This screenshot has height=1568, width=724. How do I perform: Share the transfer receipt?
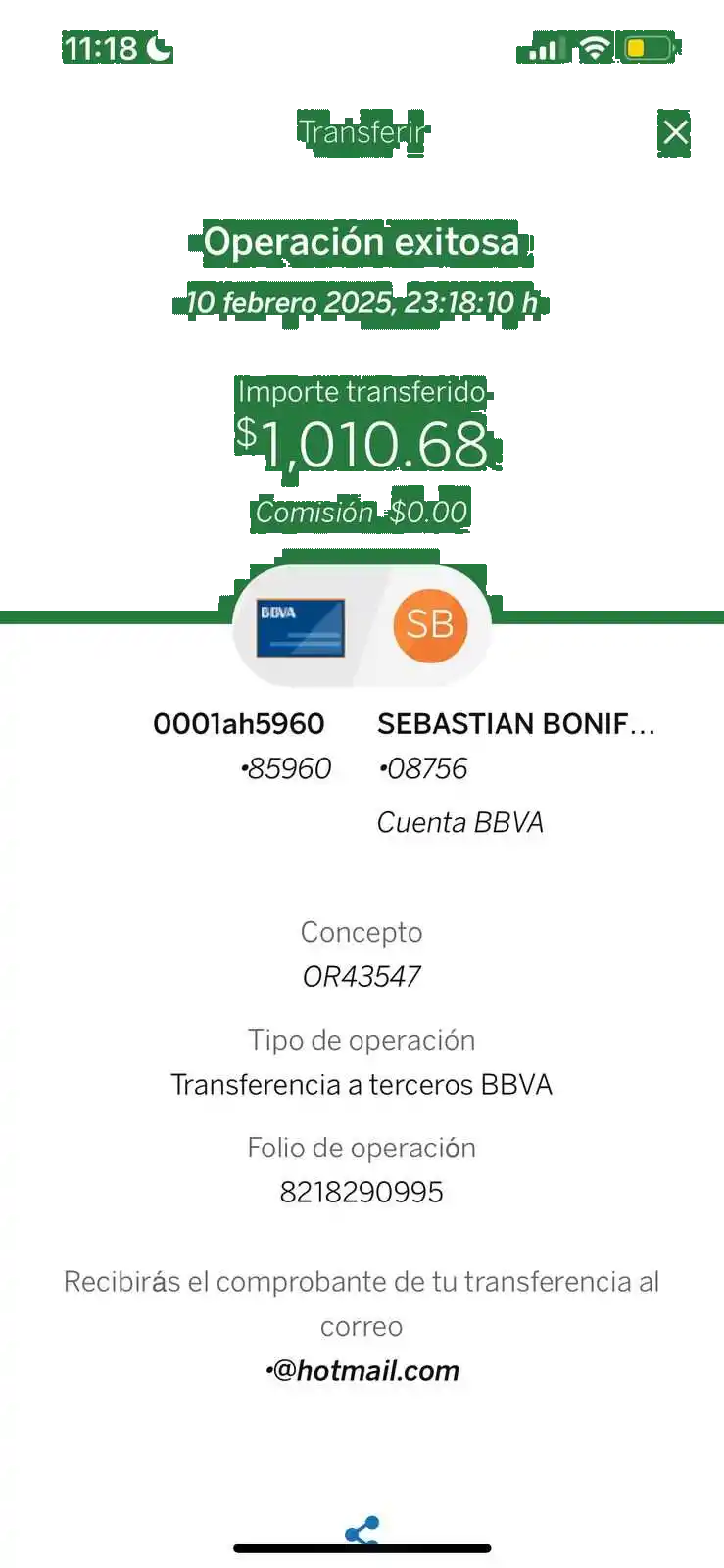click(362, 1530)
